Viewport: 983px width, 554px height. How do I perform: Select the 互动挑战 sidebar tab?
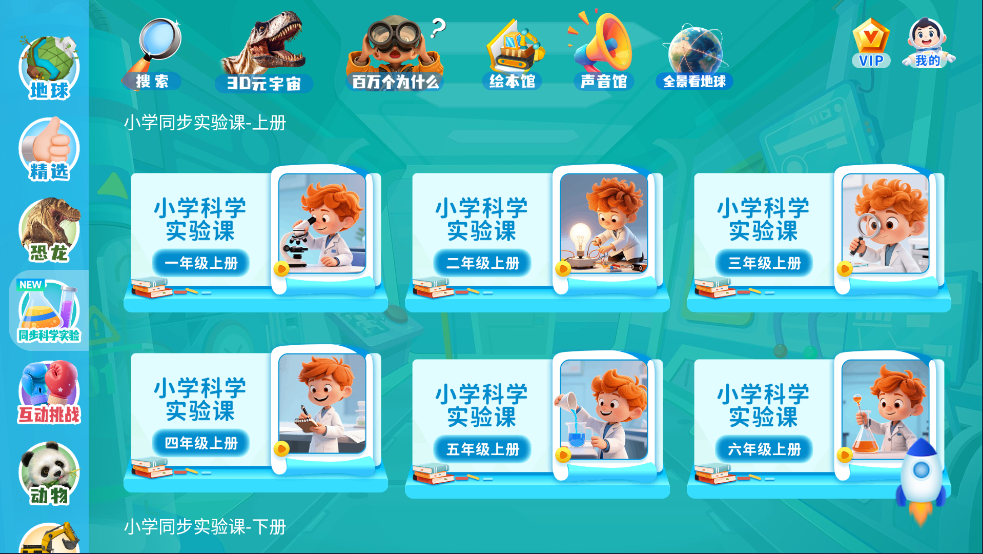click(48, 391)
